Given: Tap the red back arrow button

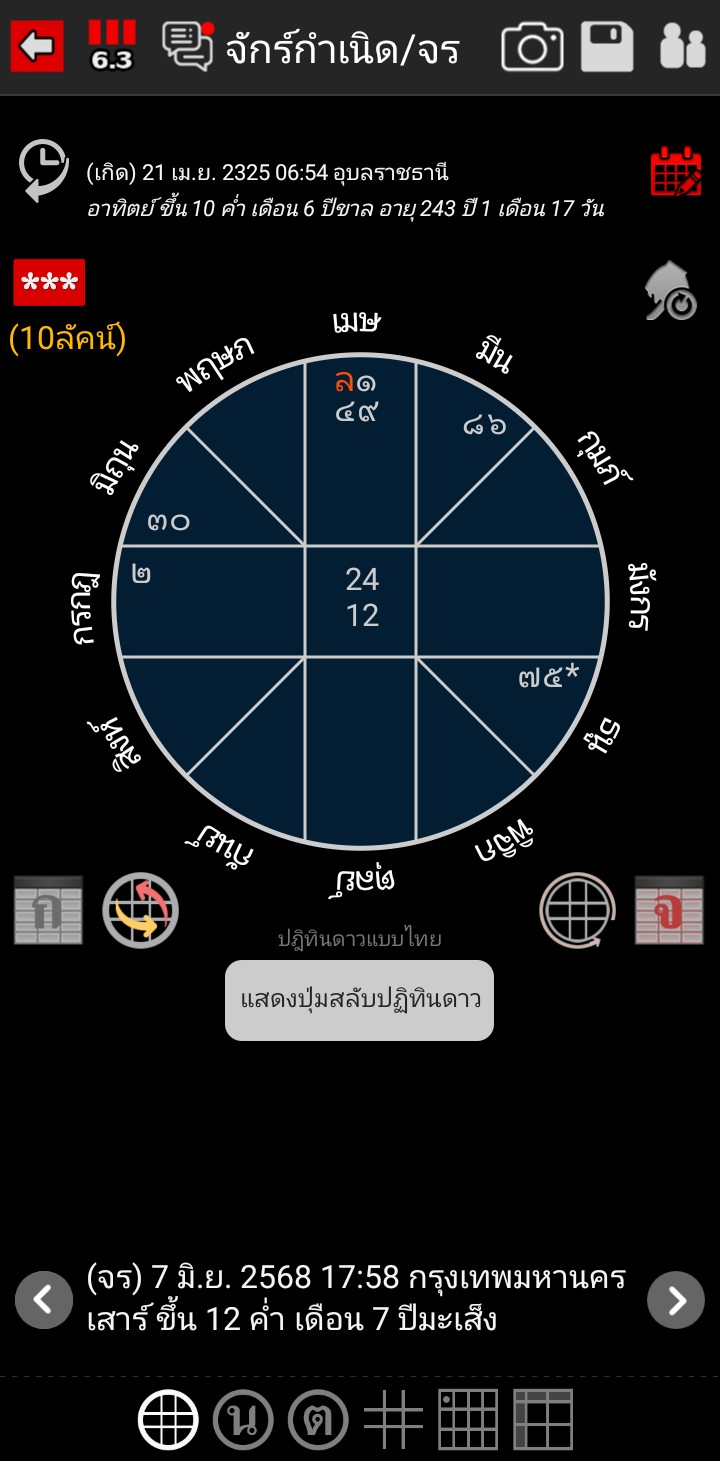Looking at the screenshot, I should (x=37, y=46).
